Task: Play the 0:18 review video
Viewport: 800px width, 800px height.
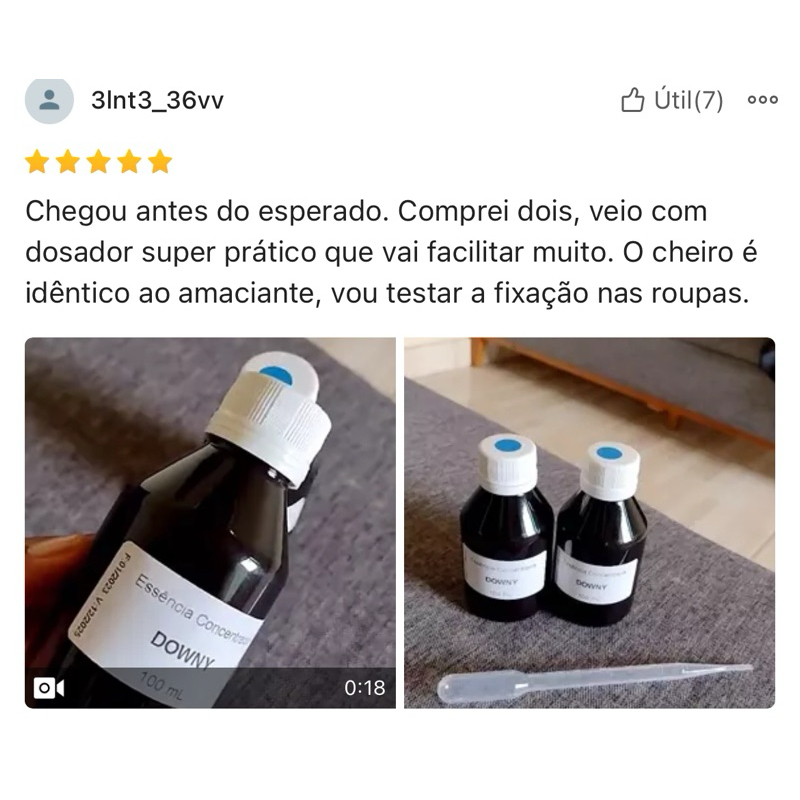Action: click(x=210, y=522)
